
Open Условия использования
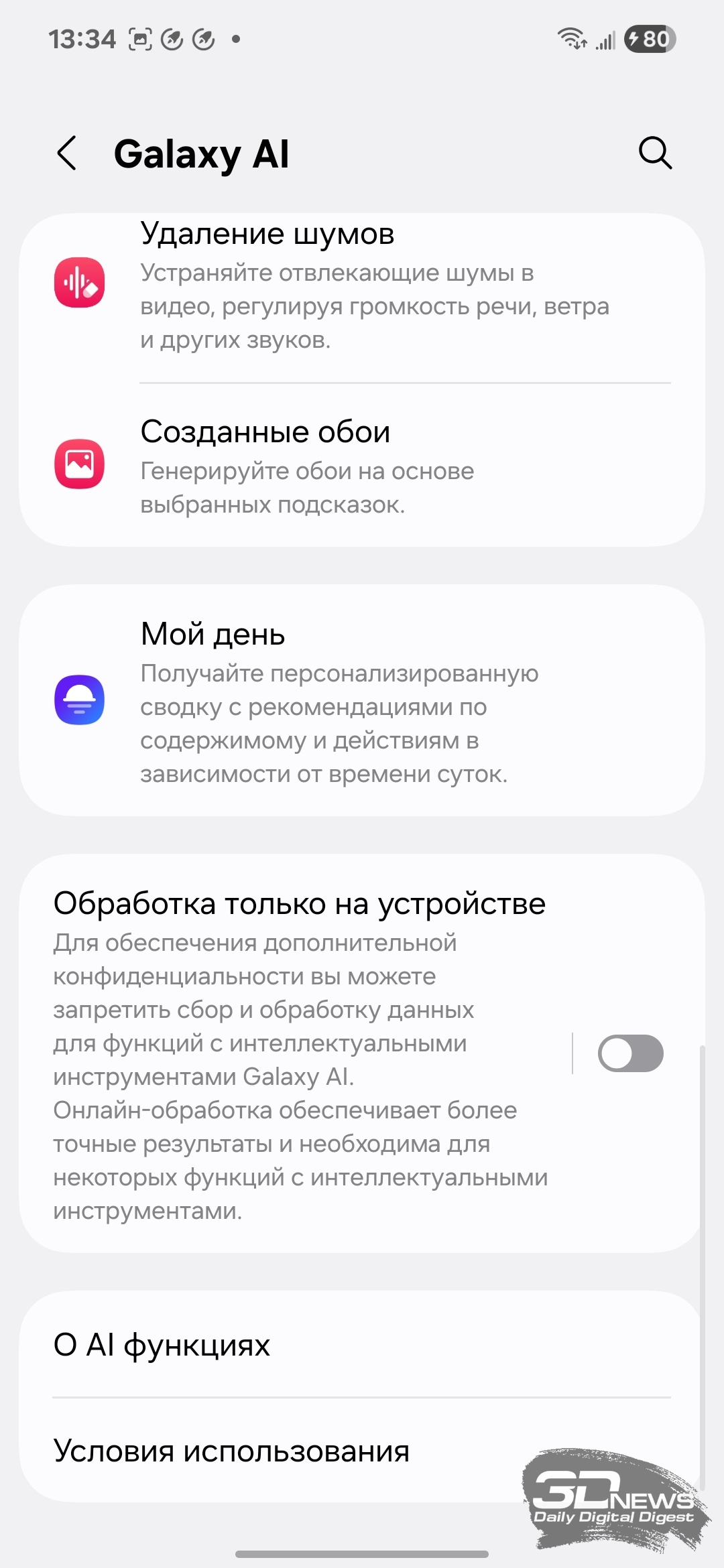[x=362, y=1451]
